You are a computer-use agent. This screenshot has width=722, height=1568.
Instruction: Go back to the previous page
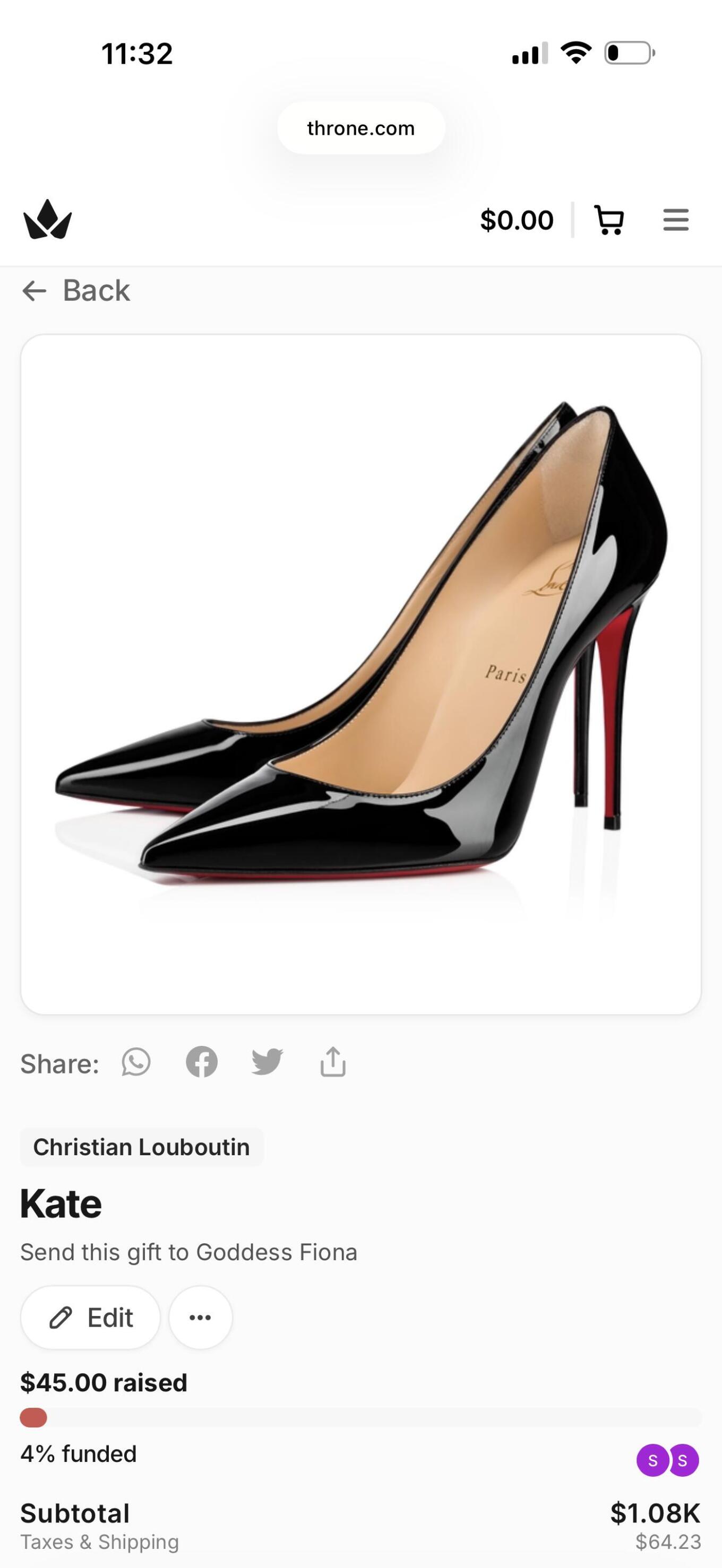click(x=76, y=291)
